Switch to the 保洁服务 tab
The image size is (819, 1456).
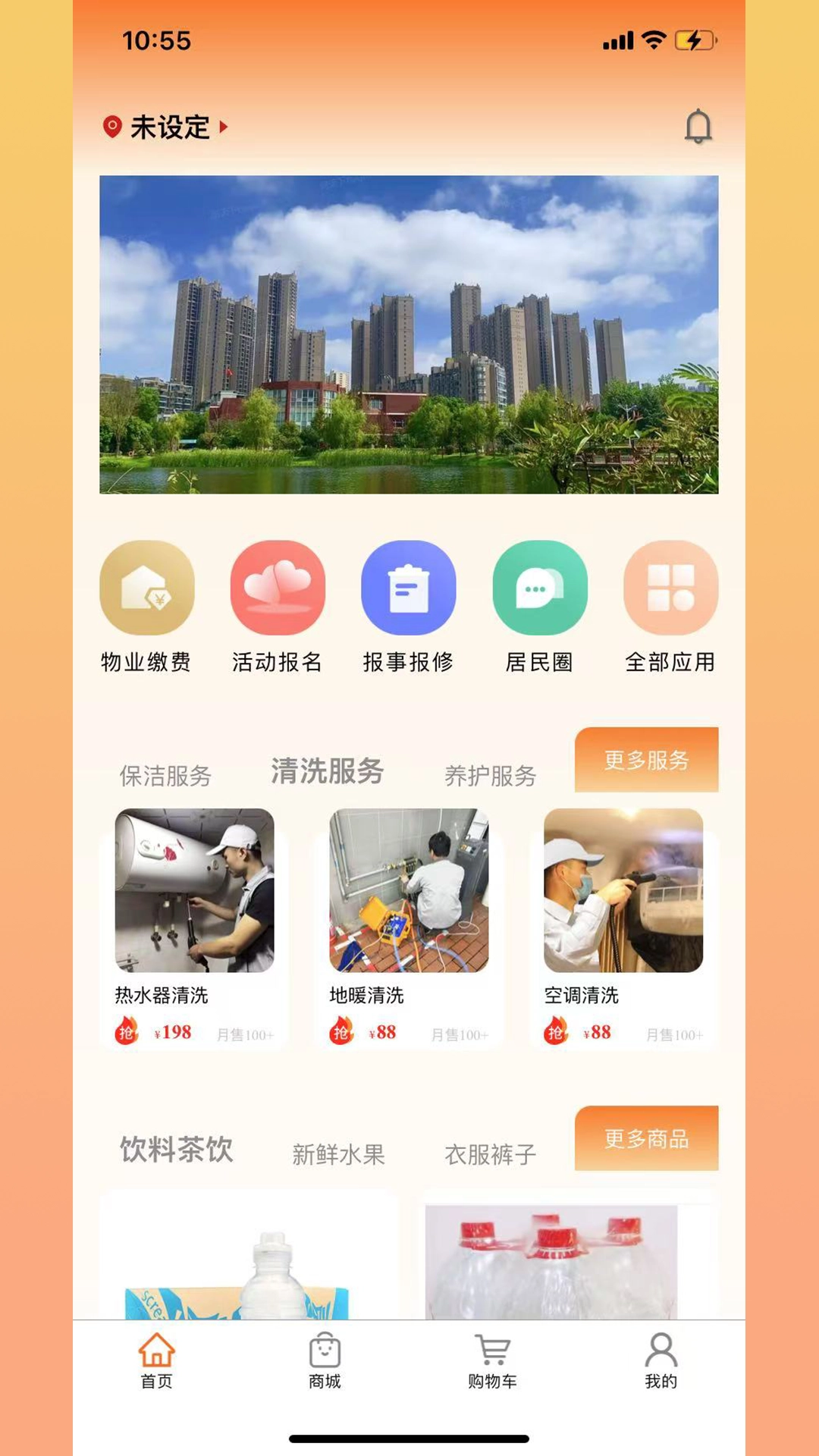coord(165,776)
